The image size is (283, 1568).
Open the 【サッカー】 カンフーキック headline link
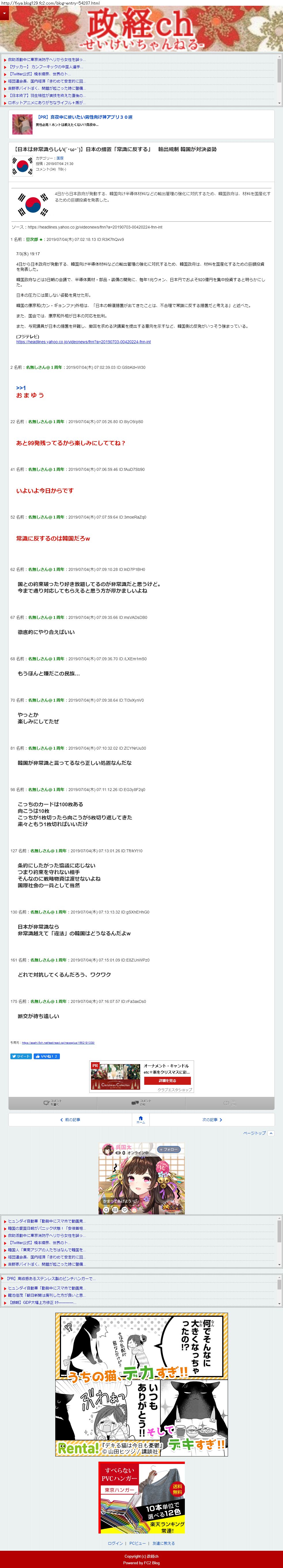pos(45,66)
